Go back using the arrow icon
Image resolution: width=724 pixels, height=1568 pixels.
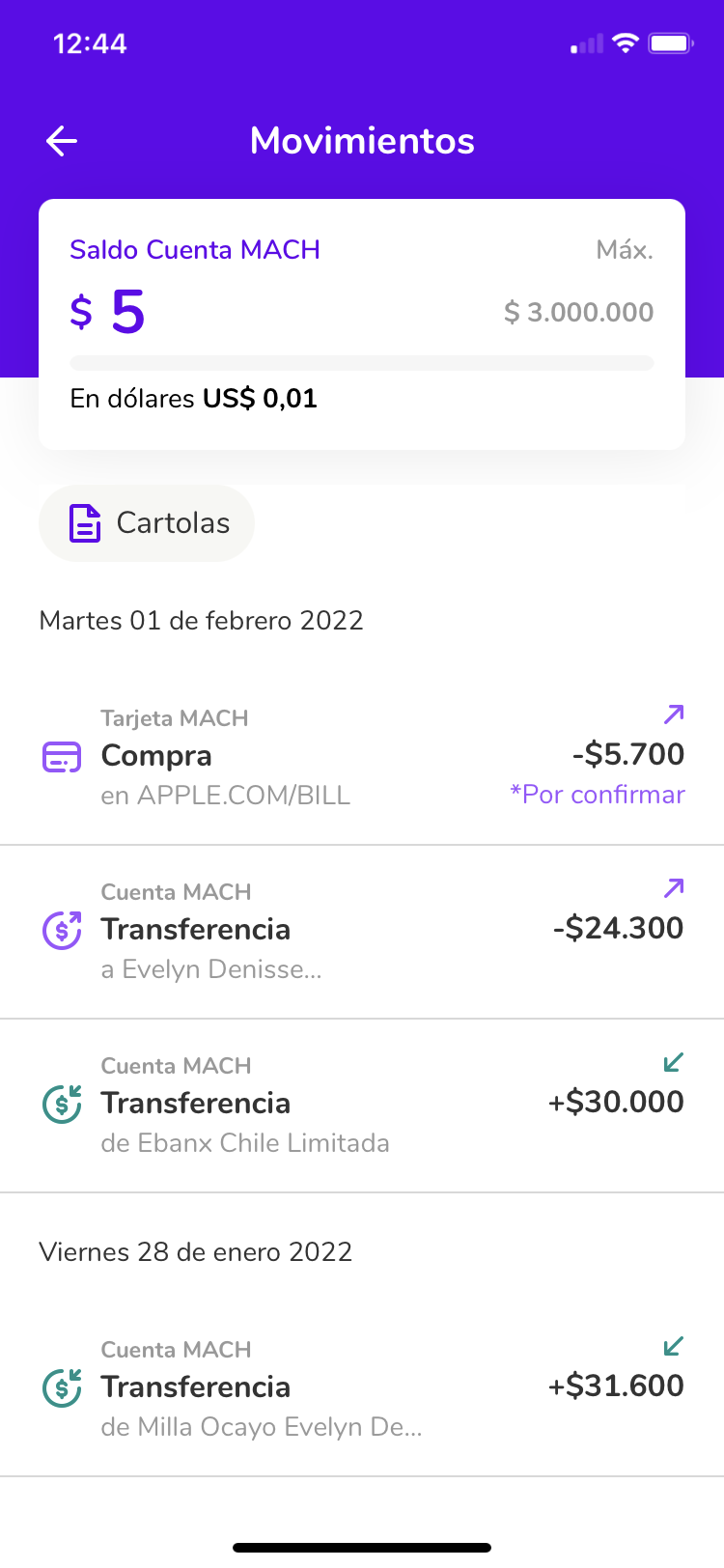[62, 141]
